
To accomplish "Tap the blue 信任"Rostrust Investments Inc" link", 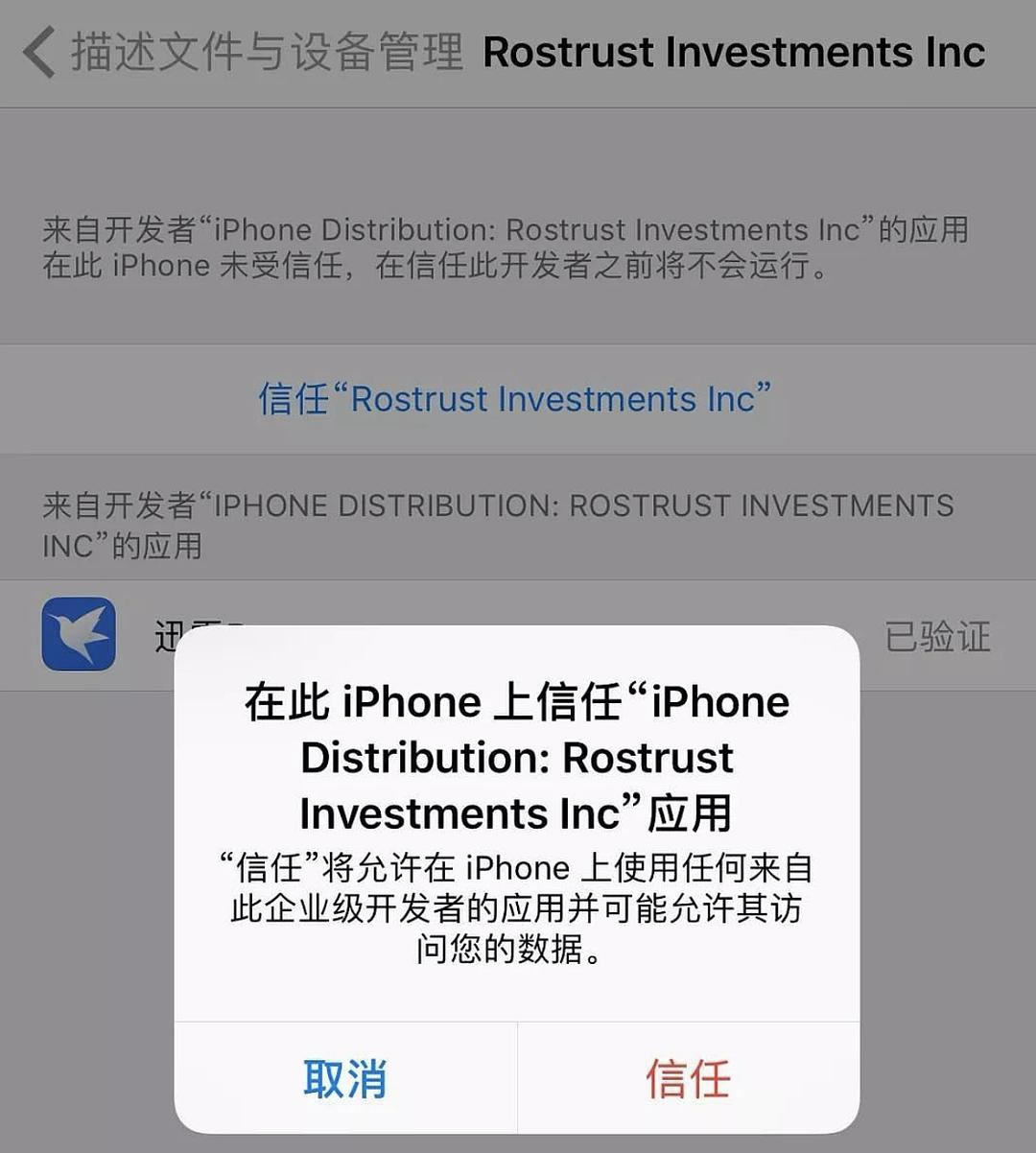I will point(515,399).
